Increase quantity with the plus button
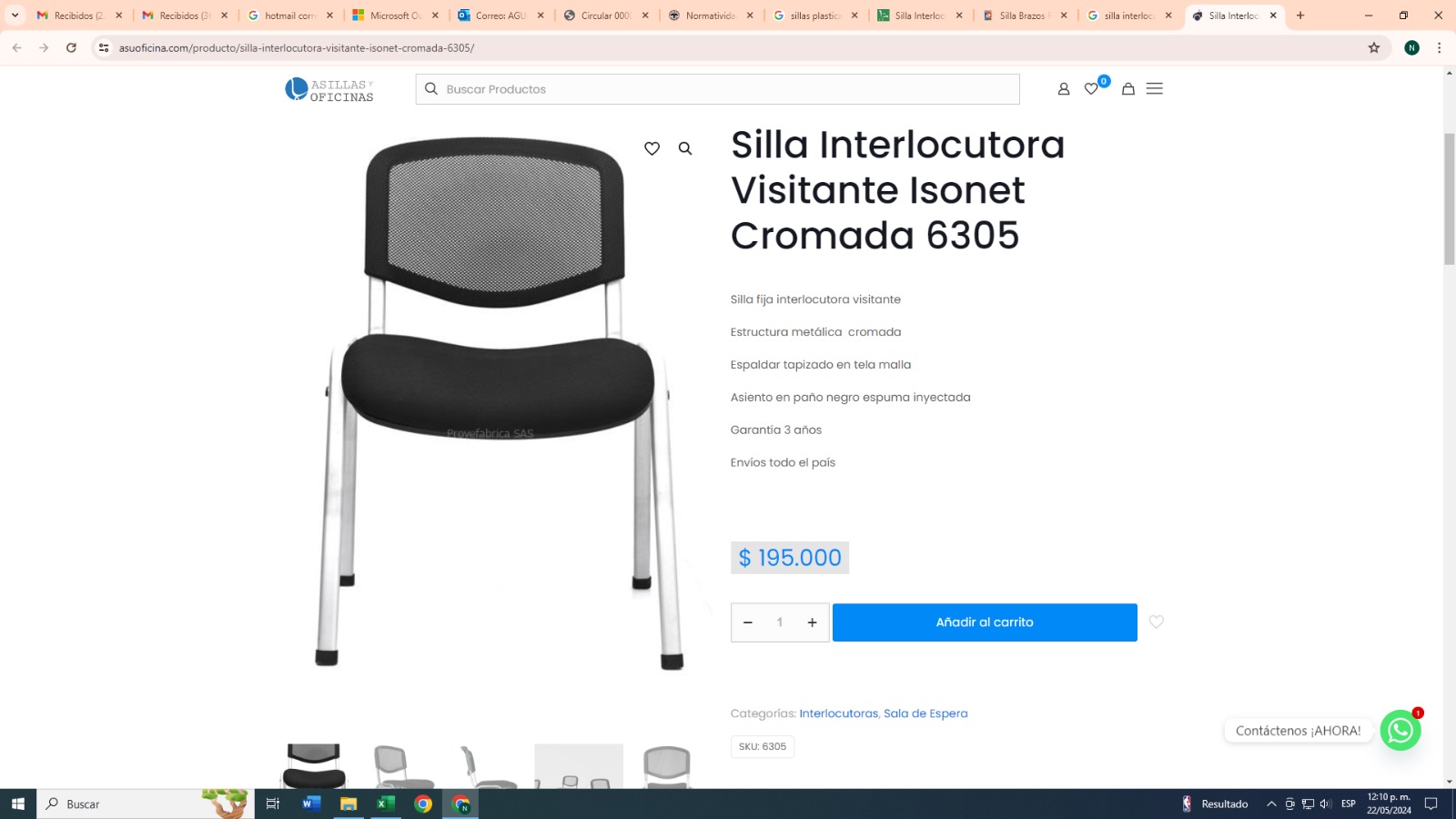1456x819 pixels. pos(812,622)
